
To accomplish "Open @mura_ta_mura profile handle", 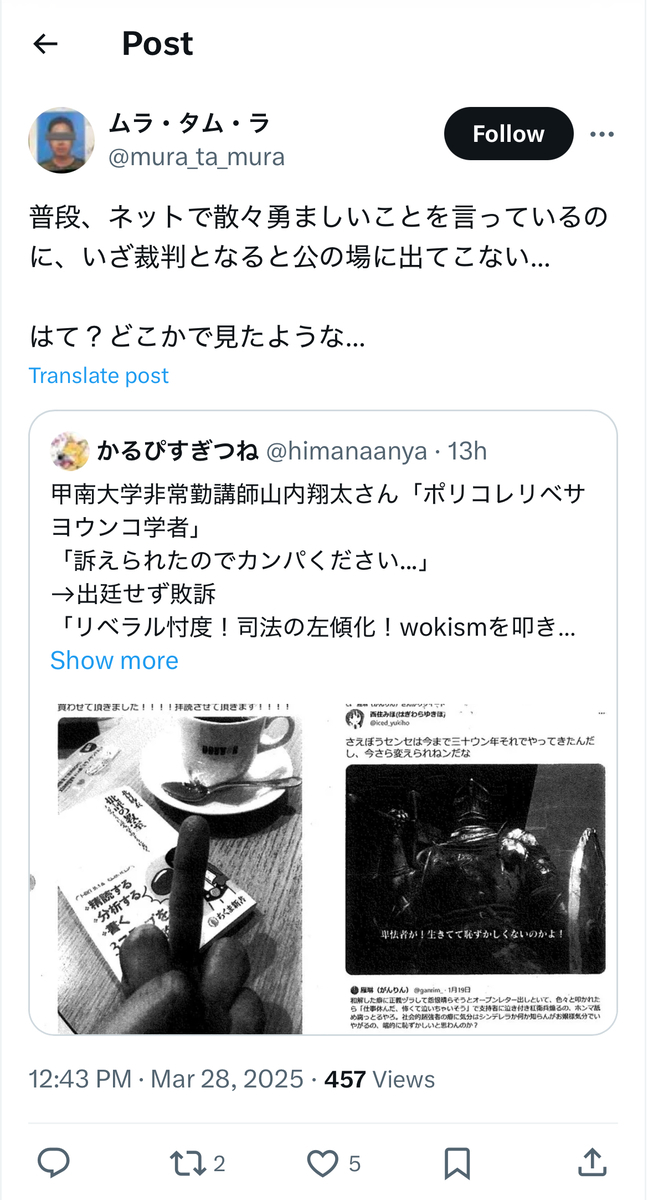I will pyautogui.click(x=196, y=157).
